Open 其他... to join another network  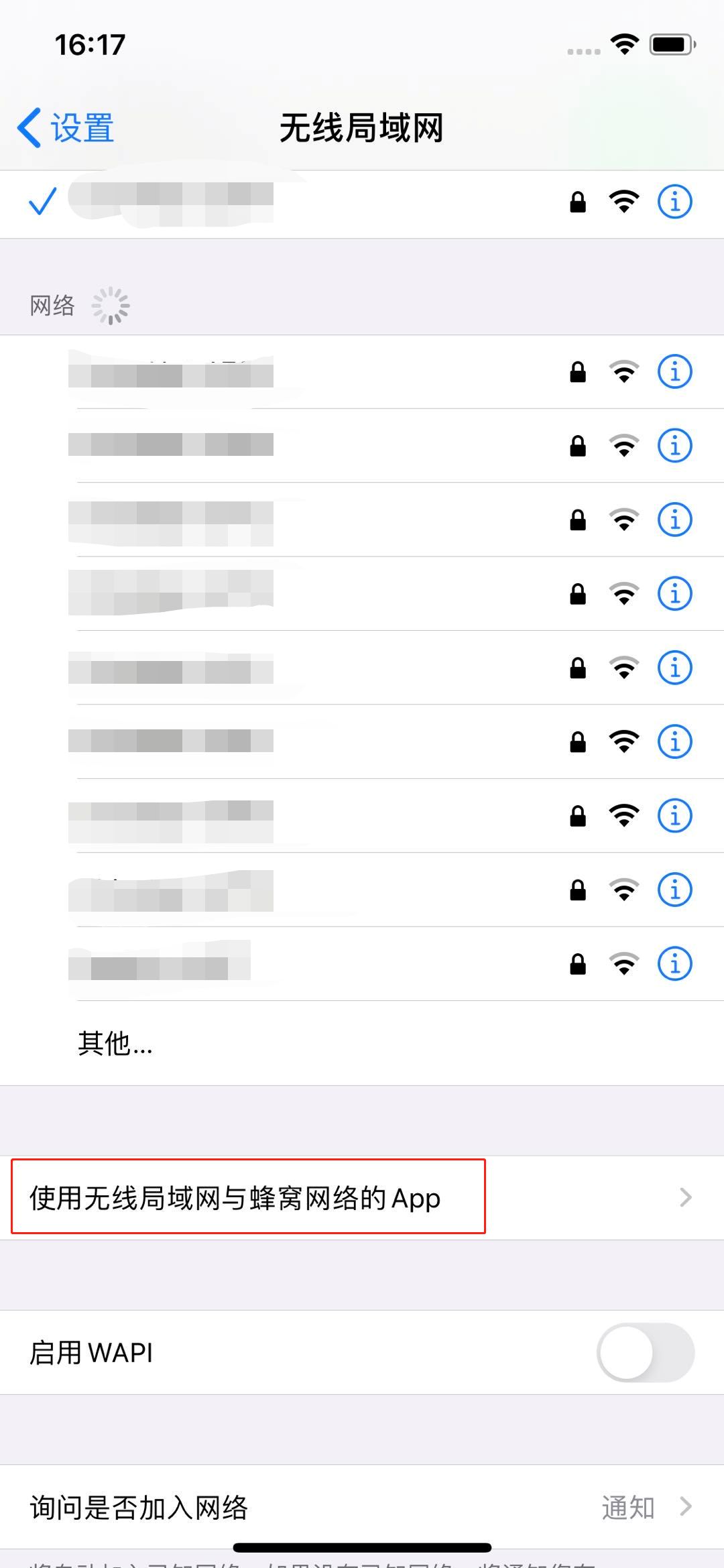tap(362, 1043)
